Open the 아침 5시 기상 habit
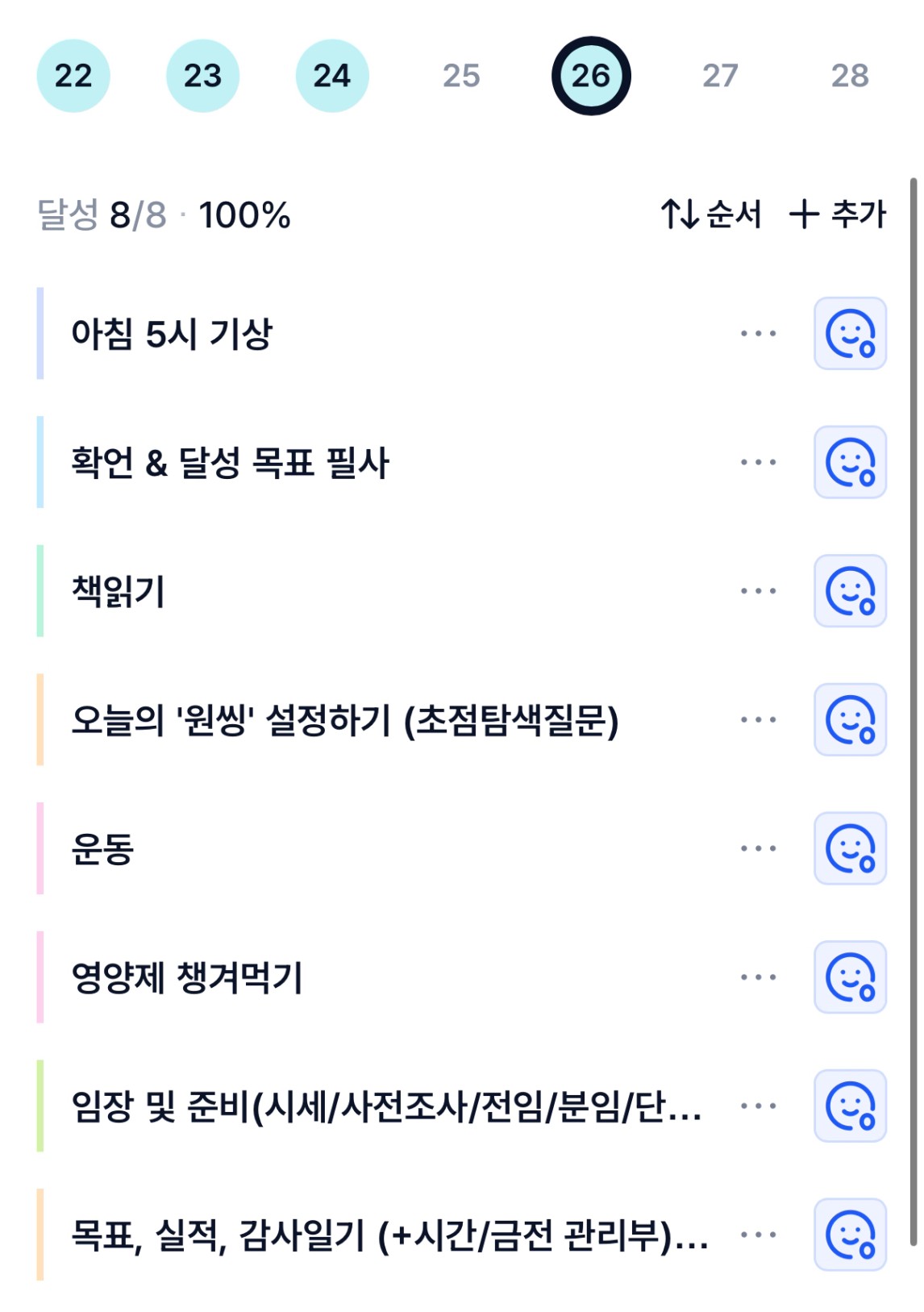This screenshot has height=1312, width=924. pos(173,333)
